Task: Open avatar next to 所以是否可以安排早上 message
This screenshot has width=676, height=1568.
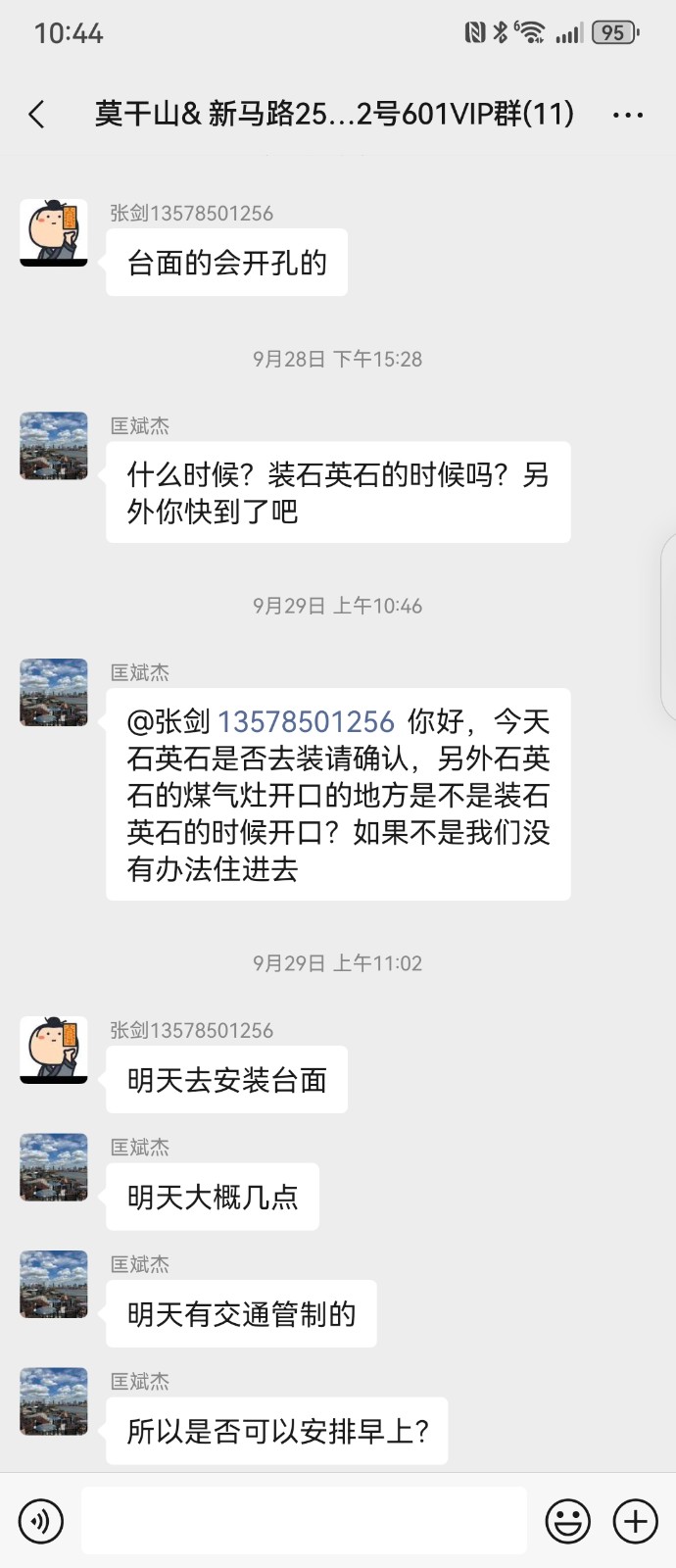Action: pyautogui.click(x=54, y=1401)
